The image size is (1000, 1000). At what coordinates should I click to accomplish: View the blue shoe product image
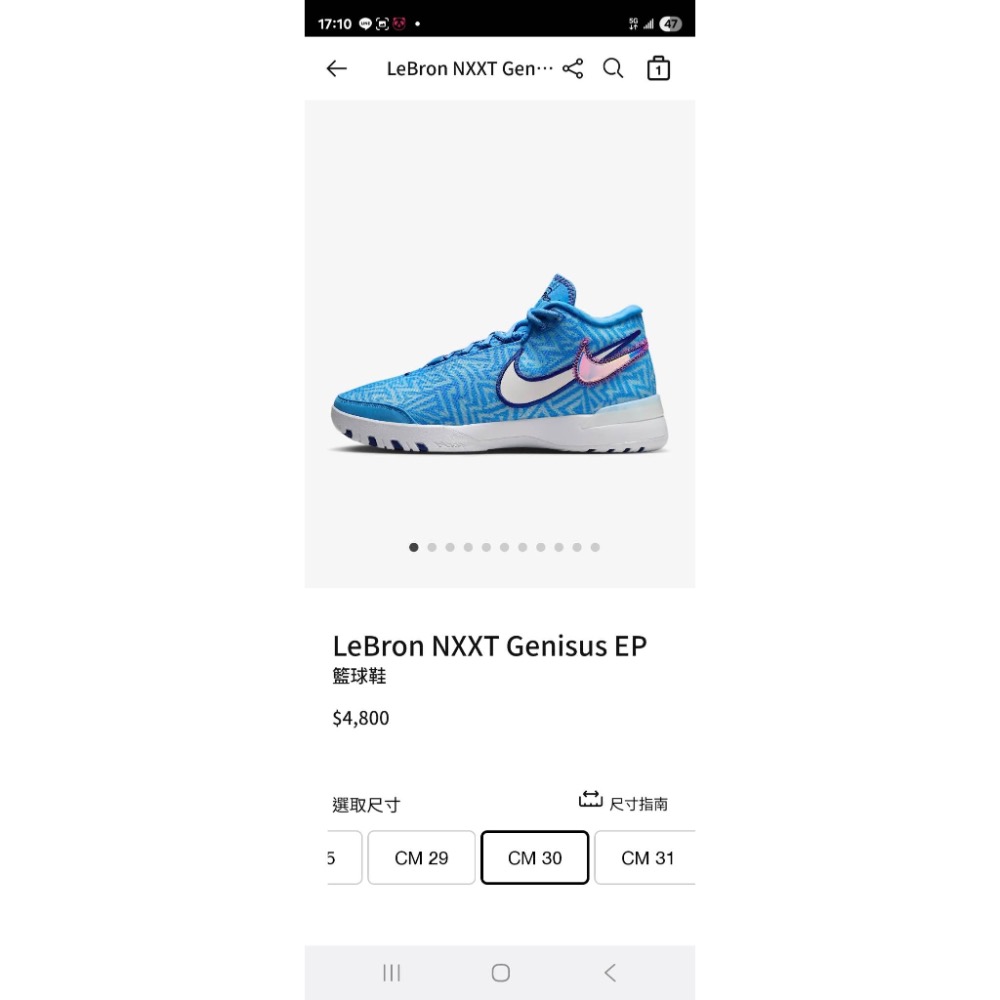(x=500, y=365)
